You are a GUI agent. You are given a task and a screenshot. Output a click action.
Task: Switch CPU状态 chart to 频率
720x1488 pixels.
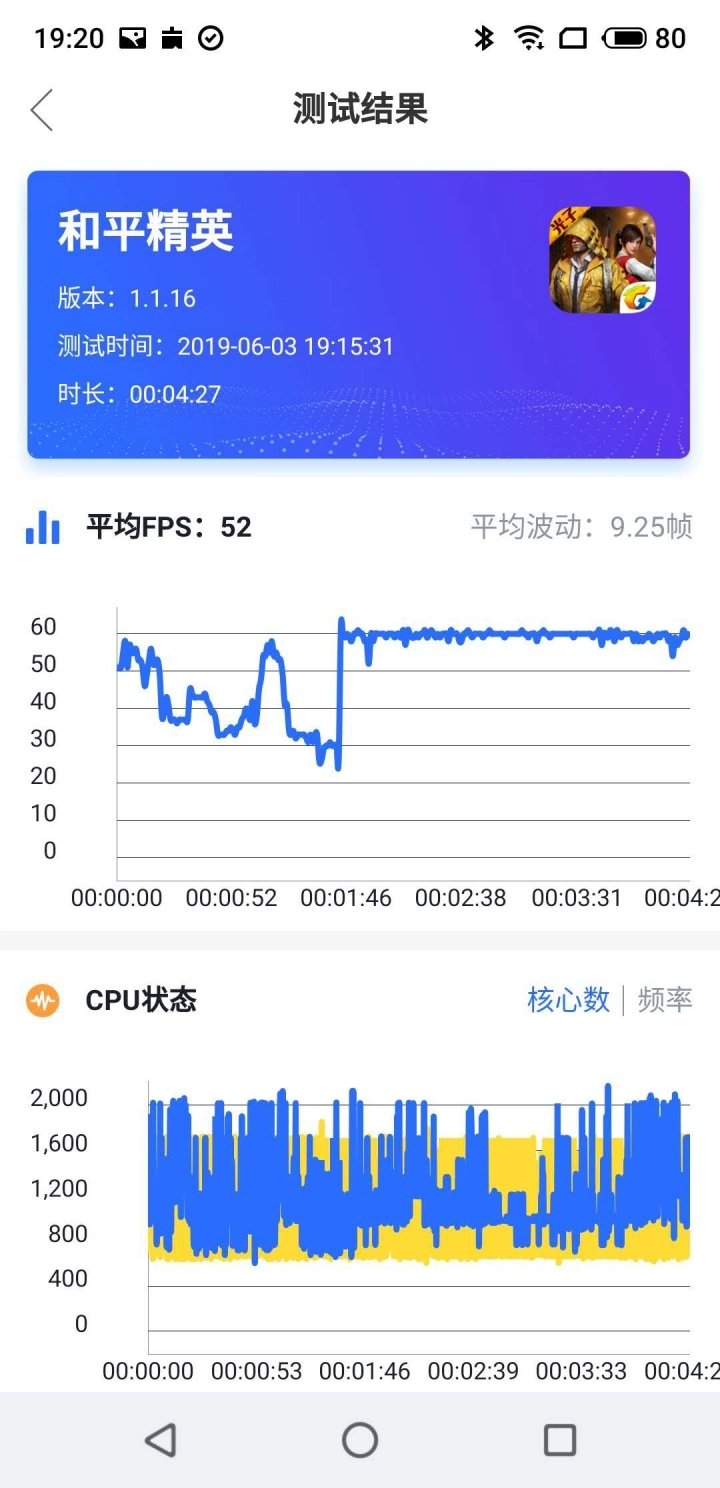664,1000
